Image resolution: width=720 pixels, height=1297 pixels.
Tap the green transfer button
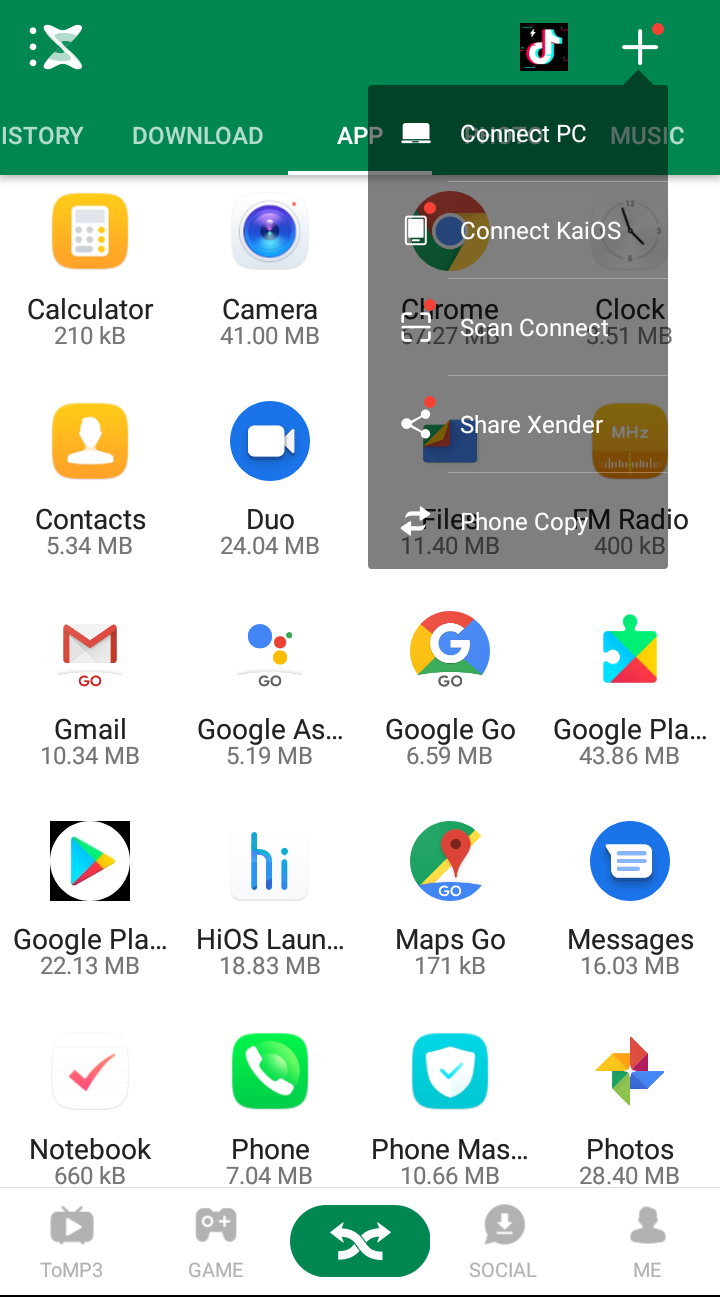point(360,1242)
